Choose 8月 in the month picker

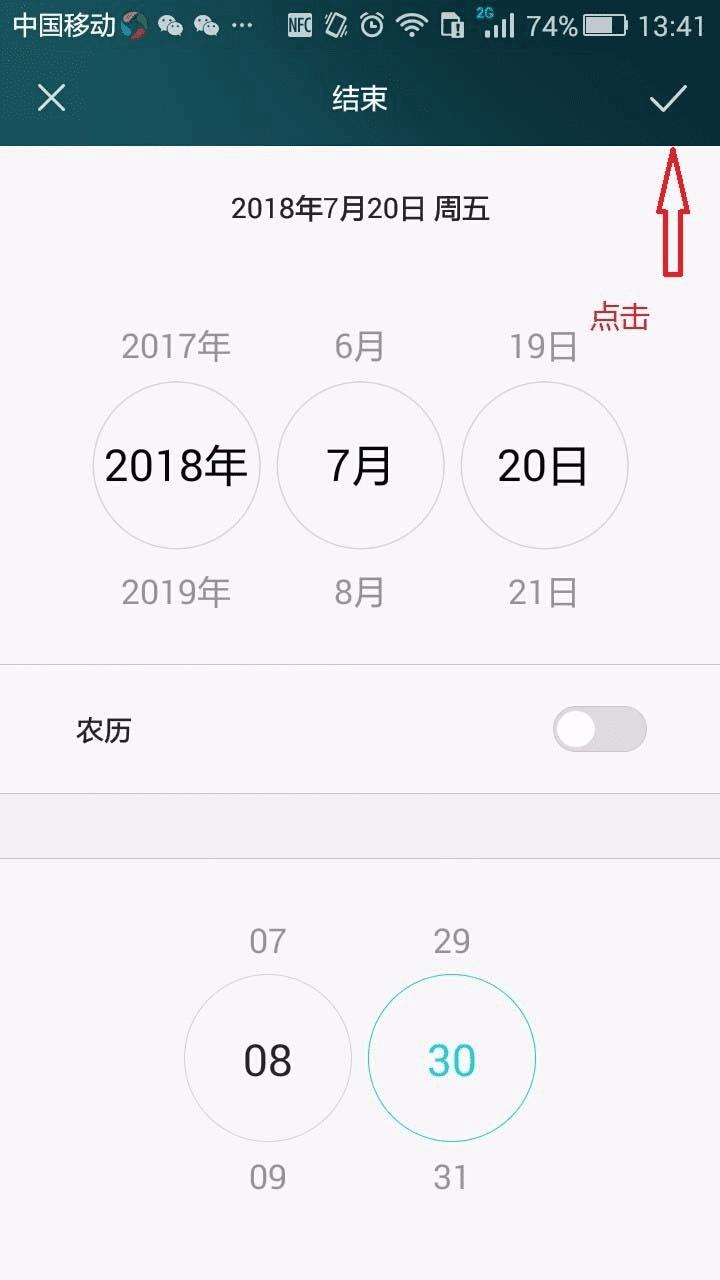360,593
